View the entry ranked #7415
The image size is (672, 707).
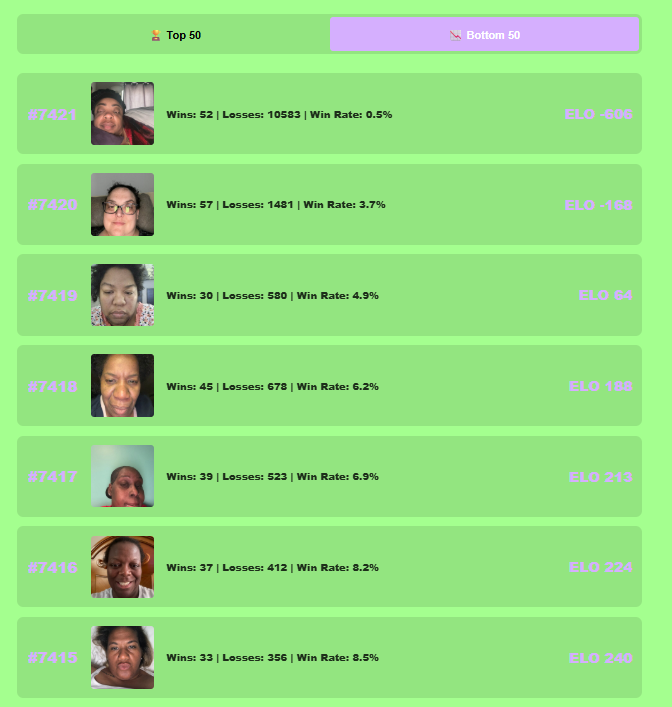[329, 658]
